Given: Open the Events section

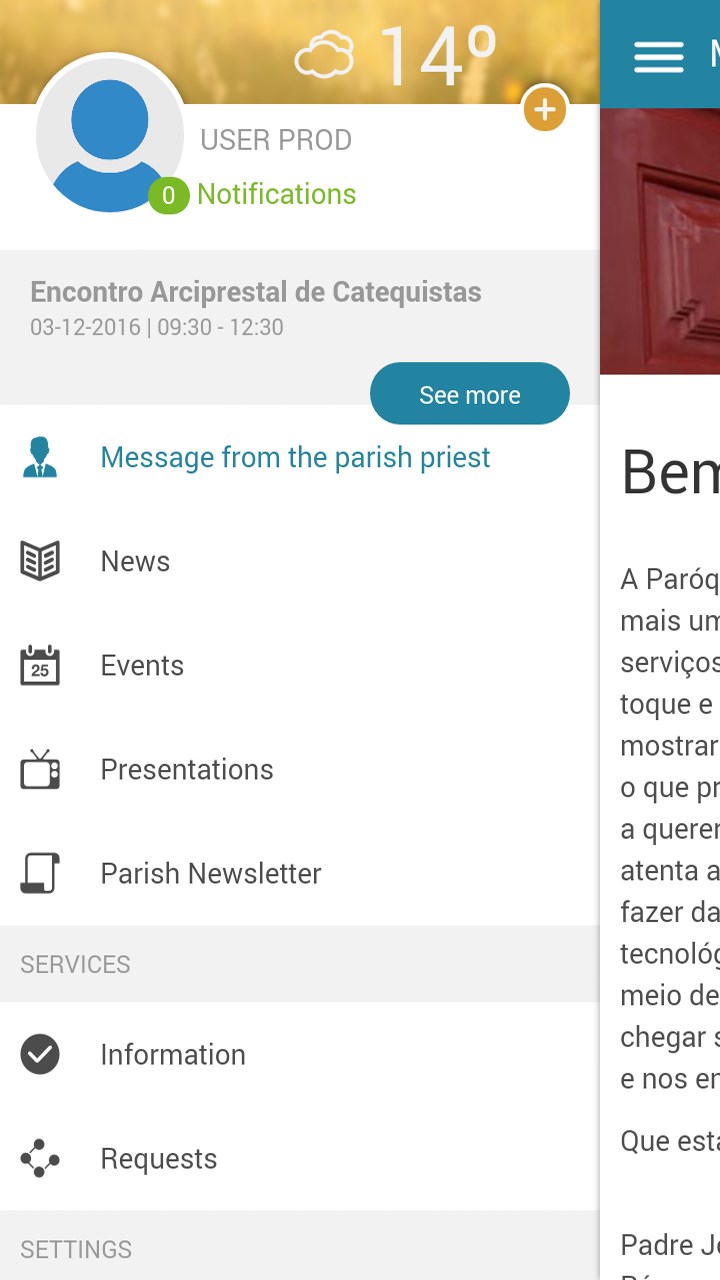Looking at the screenshot, I should coord(142,666).
